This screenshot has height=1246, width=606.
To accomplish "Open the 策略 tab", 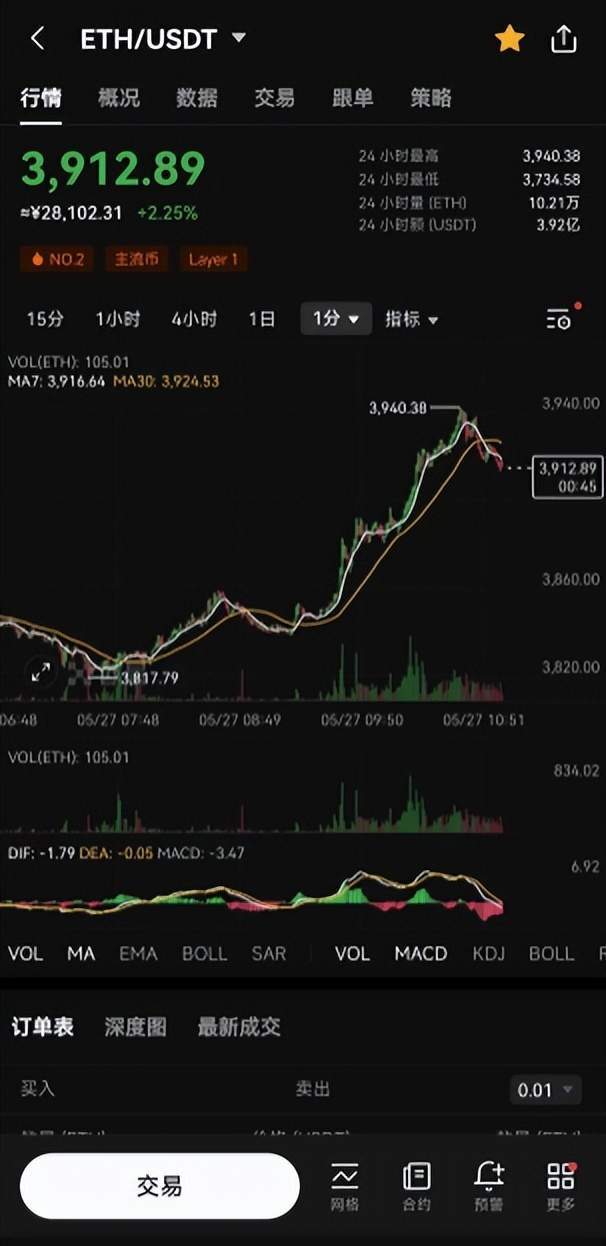I will [x=431, y=98].
